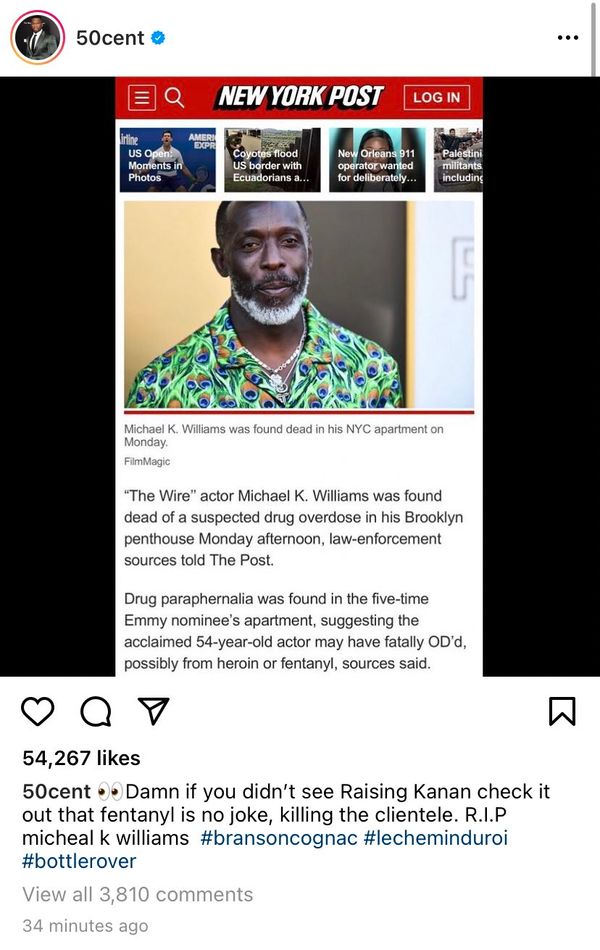Share the post via paper plane icon
Image resolution: width=600 pixels, height=950 pixels.
click(152, 711)
